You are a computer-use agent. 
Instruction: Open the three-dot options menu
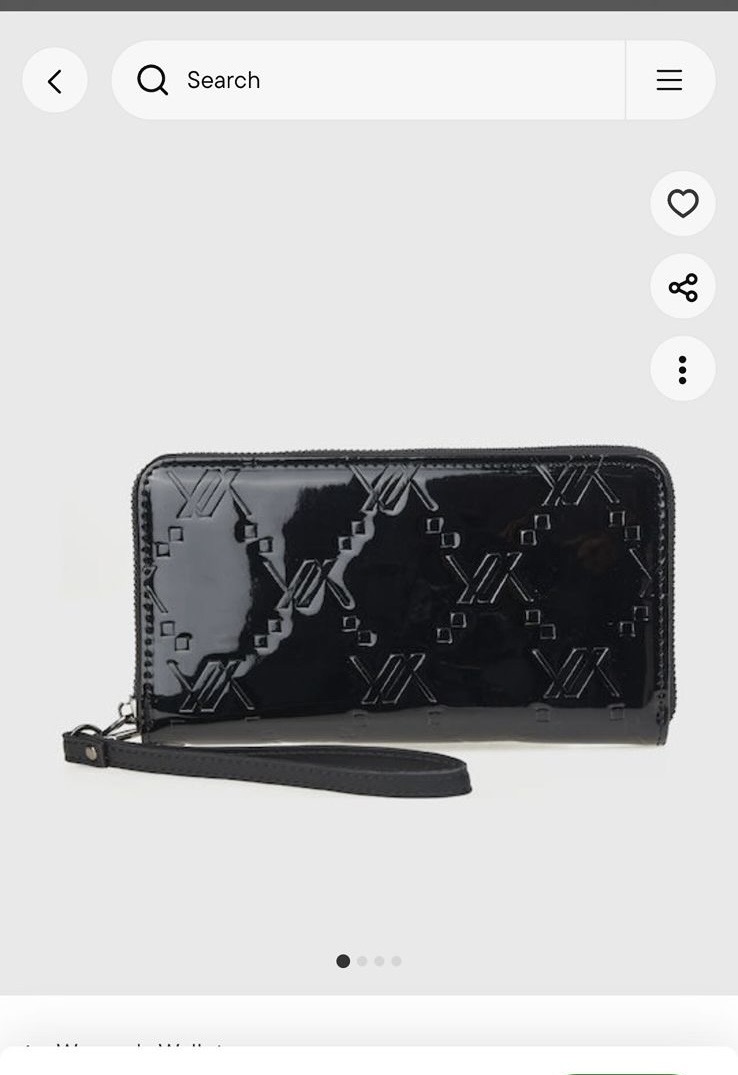[x=683, y=370]
